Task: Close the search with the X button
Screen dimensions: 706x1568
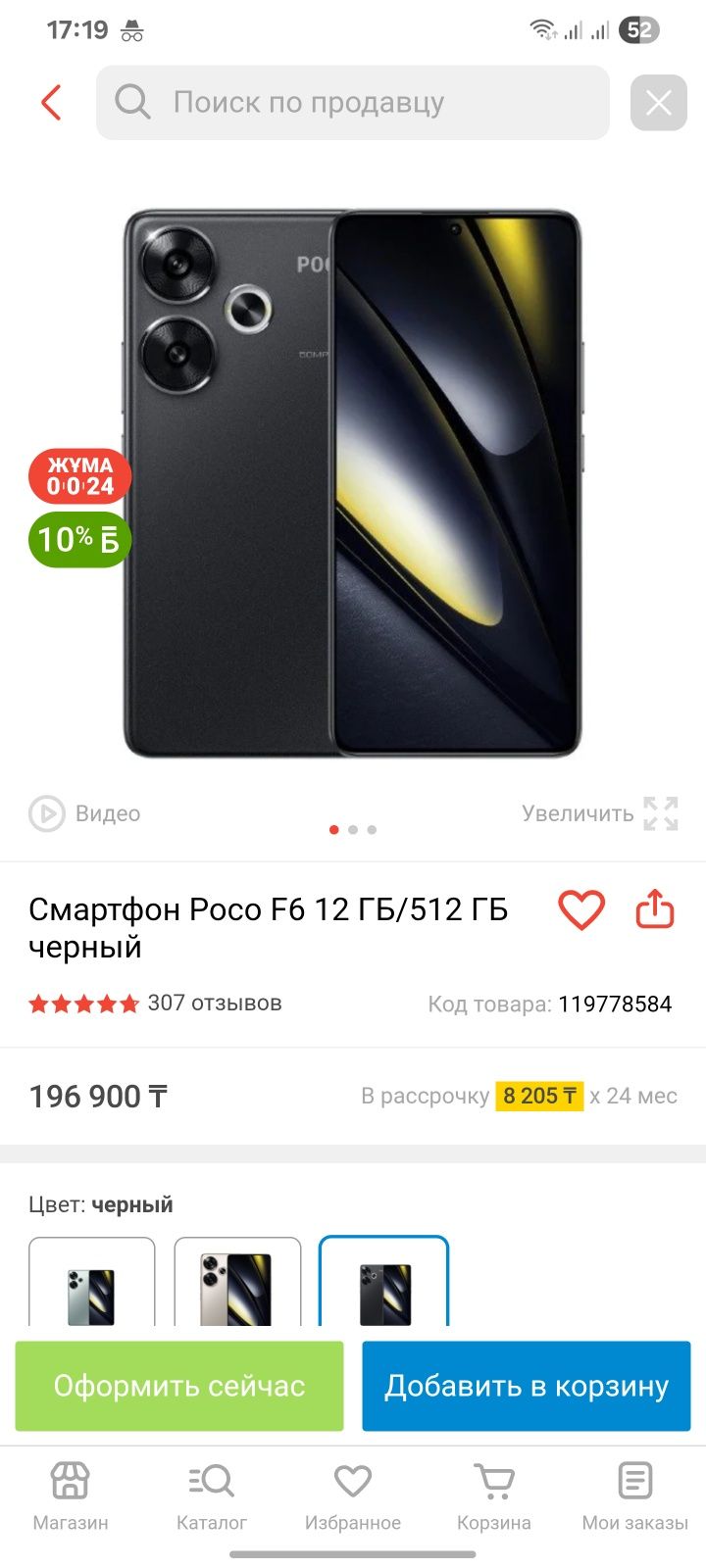Action: click(x=658, y=102)
